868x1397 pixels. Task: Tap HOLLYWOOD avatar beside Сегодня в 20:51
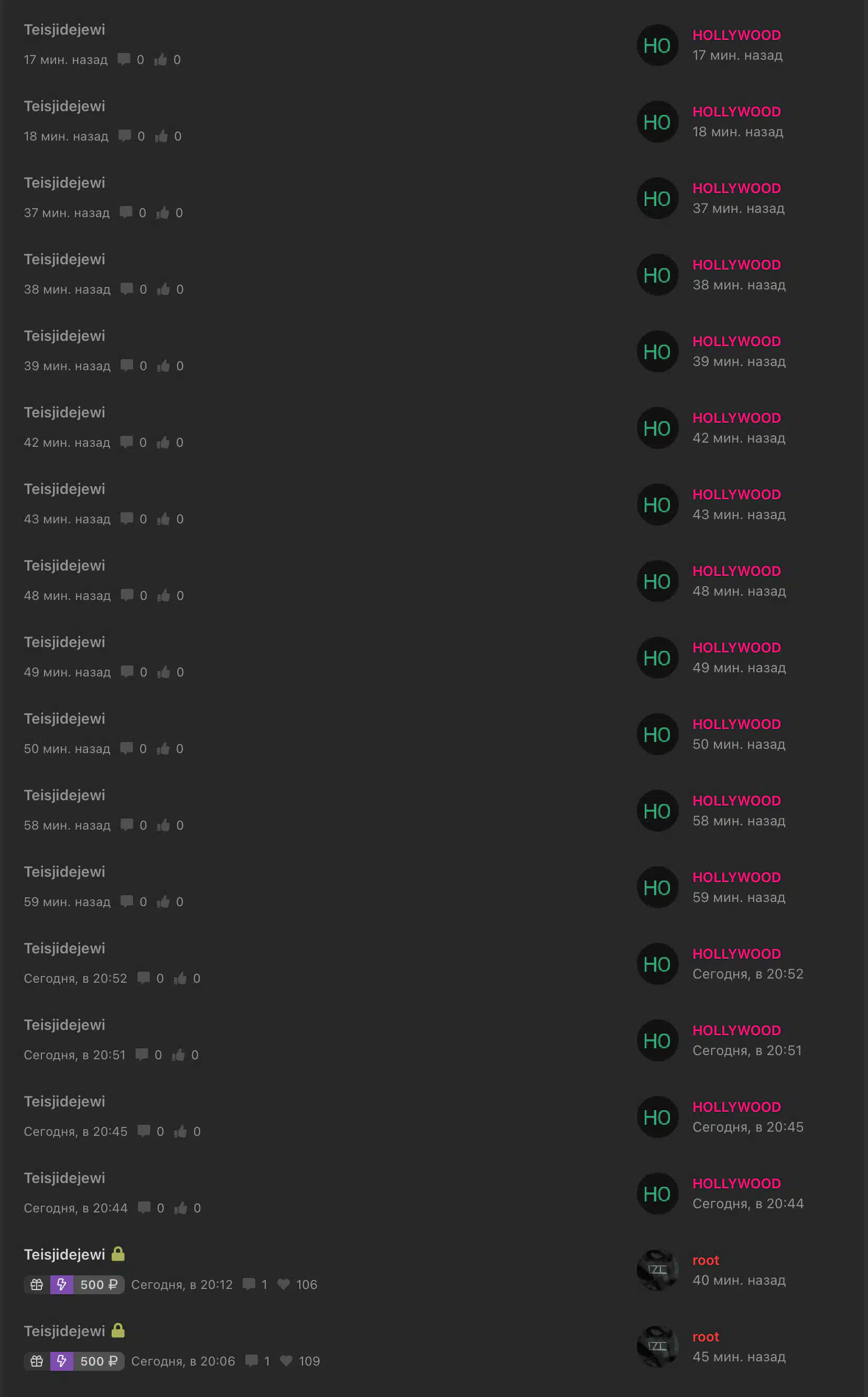coord(657,1040)
